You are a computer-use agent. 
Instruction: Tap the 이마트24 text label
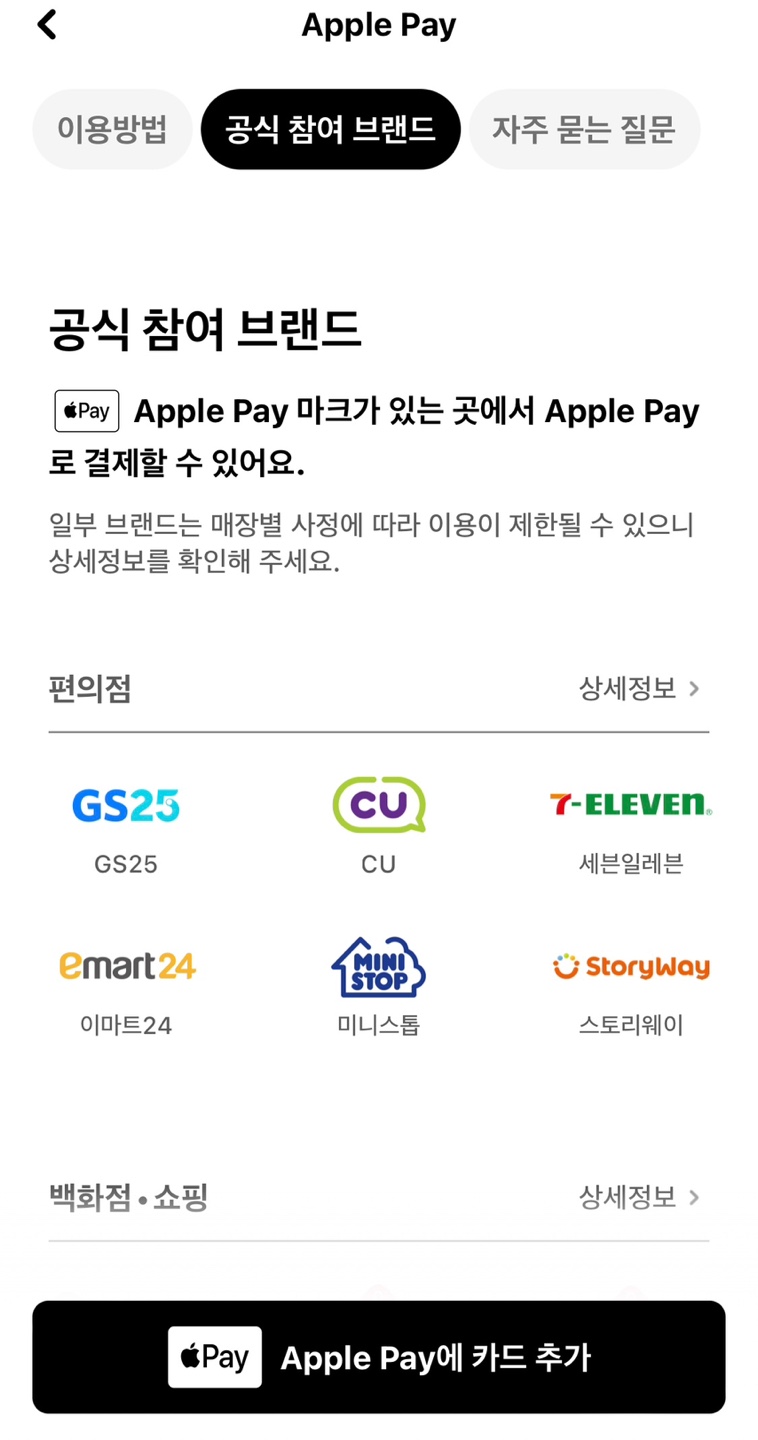click(x=125, y=1024)
